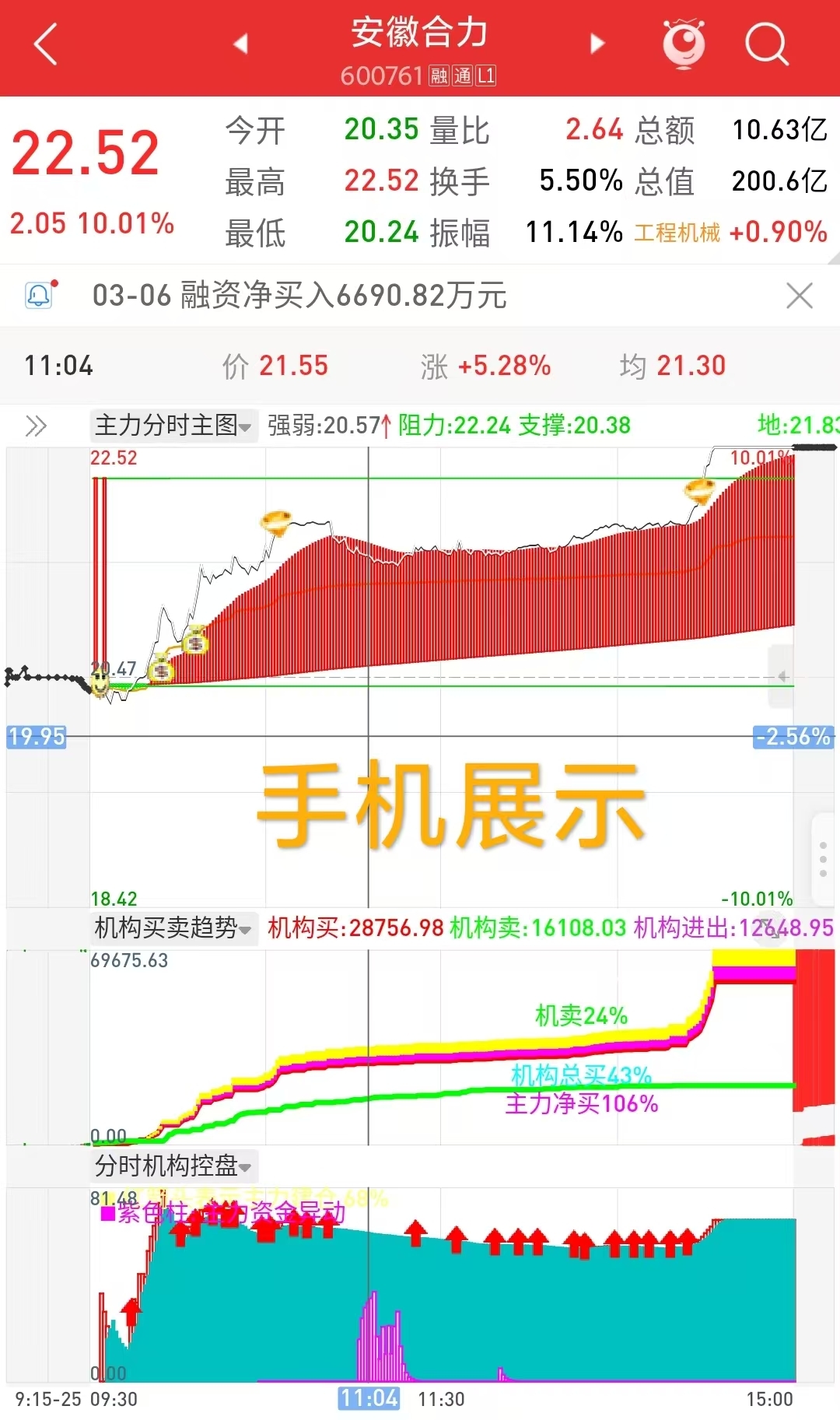The image size is (840, 1420).
Task: Open the 03-06 融资净买入 notice
Action: 299,296
